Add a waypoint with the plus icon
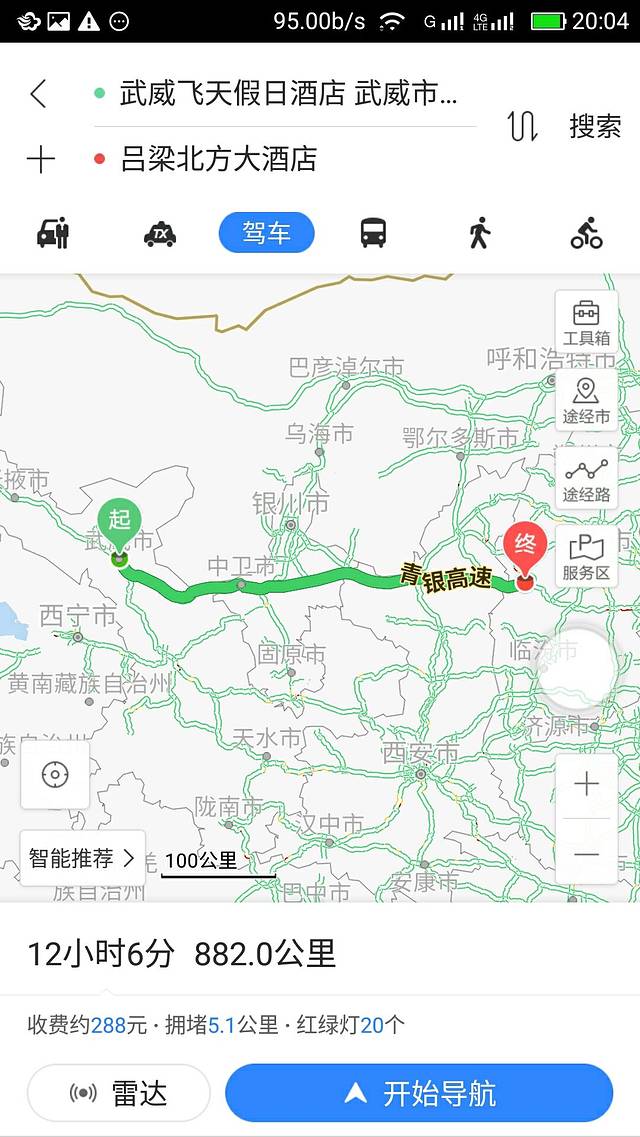The image size is (640, 1137). pos(40,160)
